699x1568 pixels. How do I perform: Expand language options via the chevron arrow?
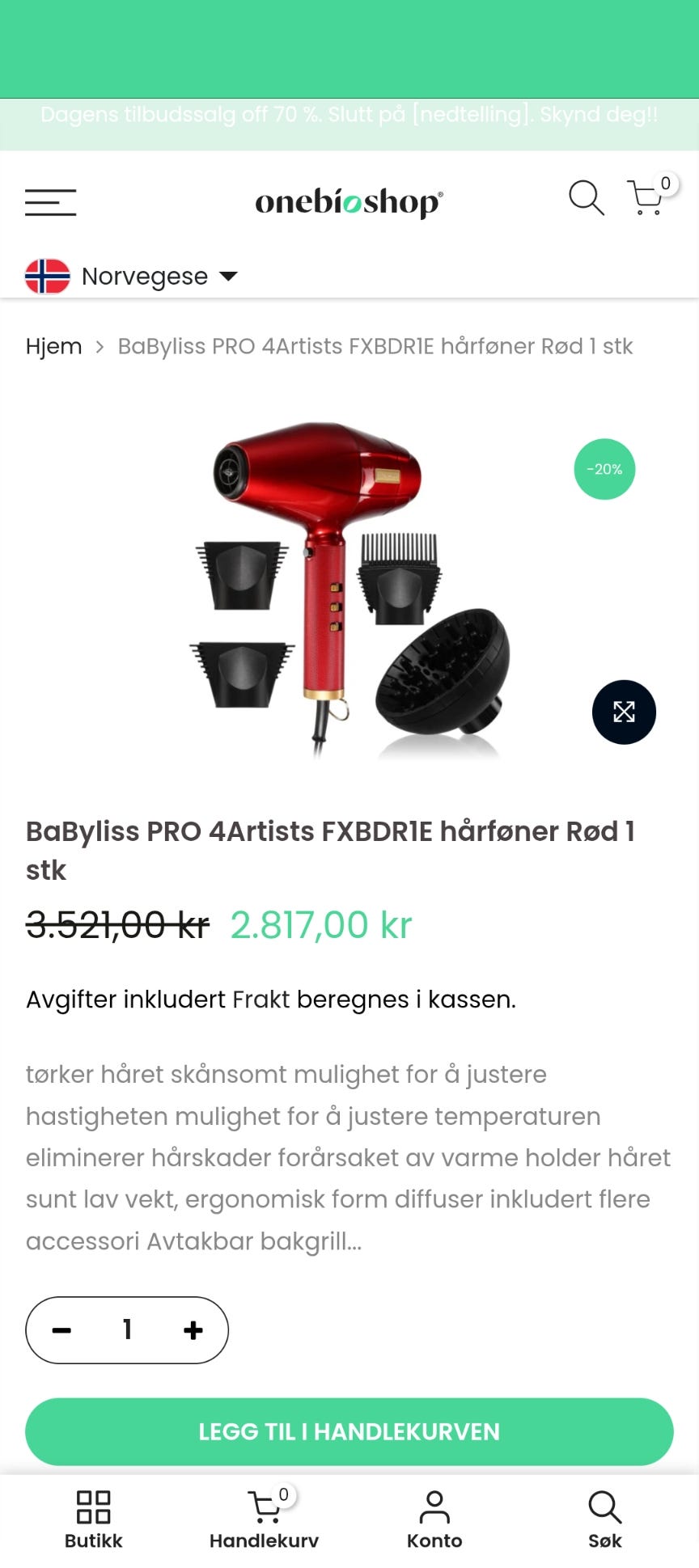[228, 277]
